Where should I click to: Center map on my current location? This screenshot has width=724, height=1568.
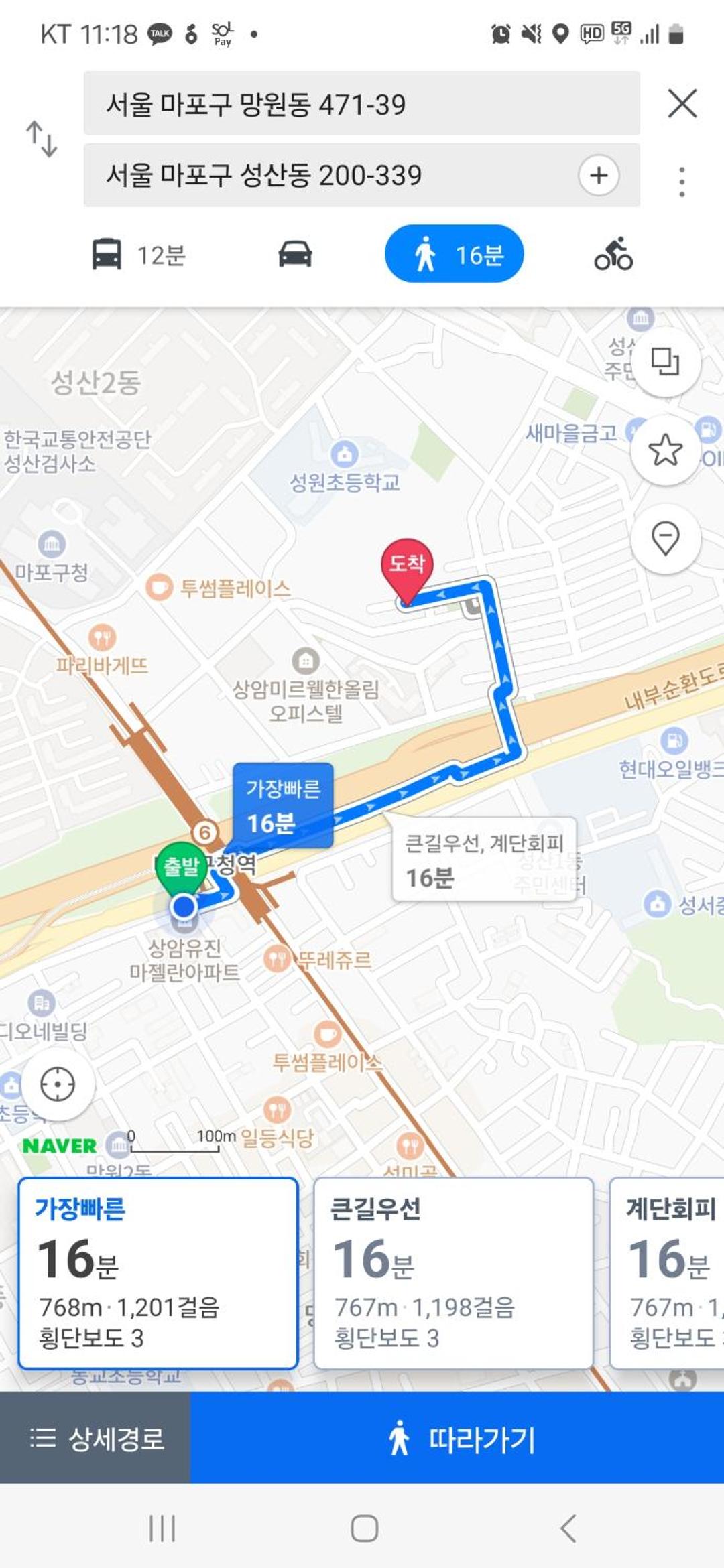click(58, 1085)
